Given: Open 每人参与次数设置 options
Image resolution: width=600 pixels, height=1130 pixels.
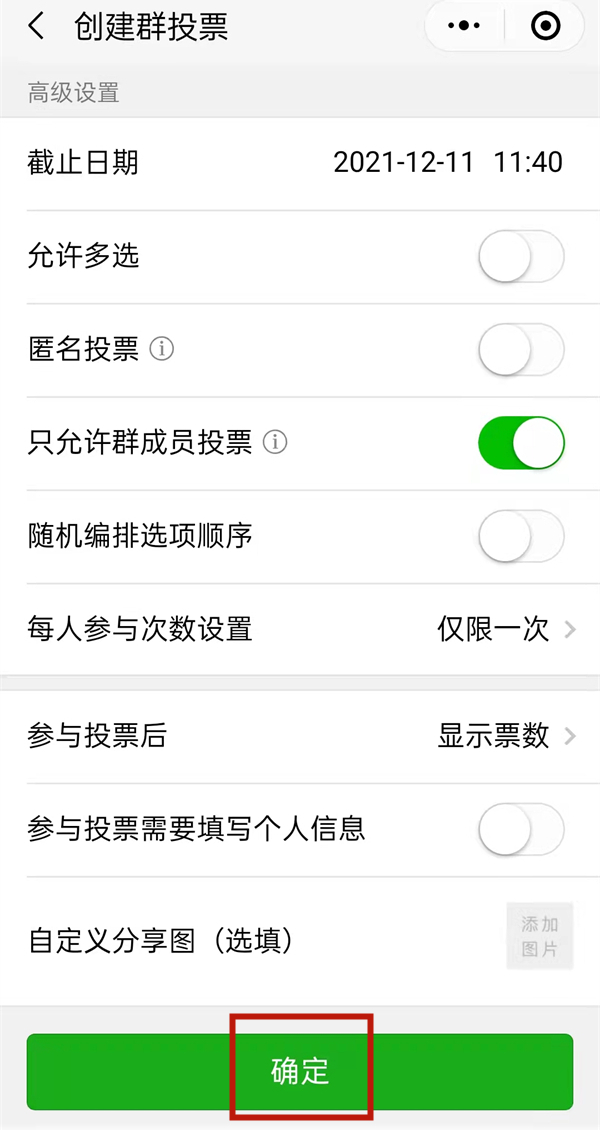Looking at the screenshot, I should (x=506, y=629).
